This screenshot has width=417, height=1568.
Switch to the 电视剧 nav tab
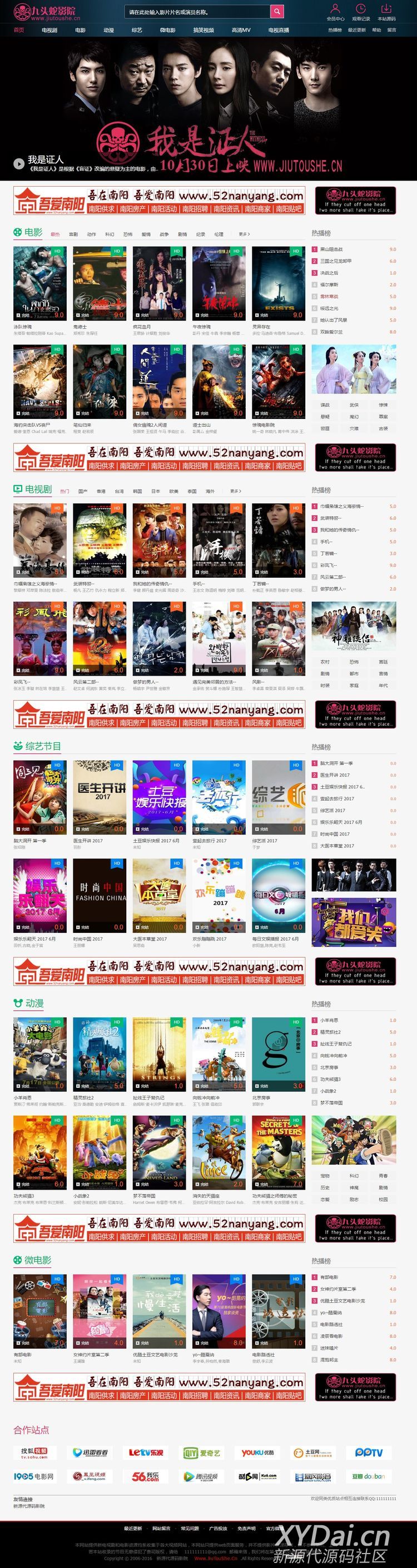[49, 30]
